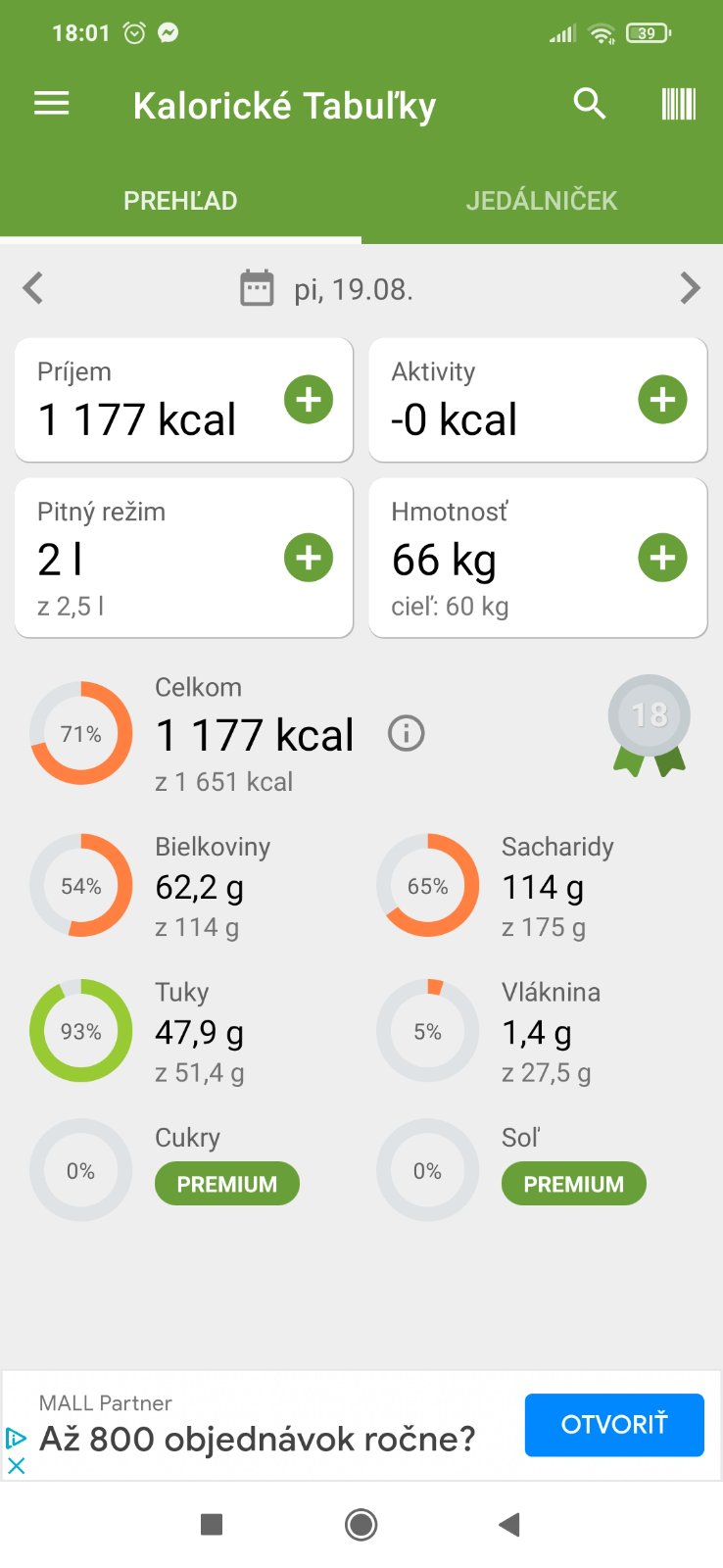723x1568 pixels.
Task: Add food intake with Príjem plus
Action: [x=309, y=400]
